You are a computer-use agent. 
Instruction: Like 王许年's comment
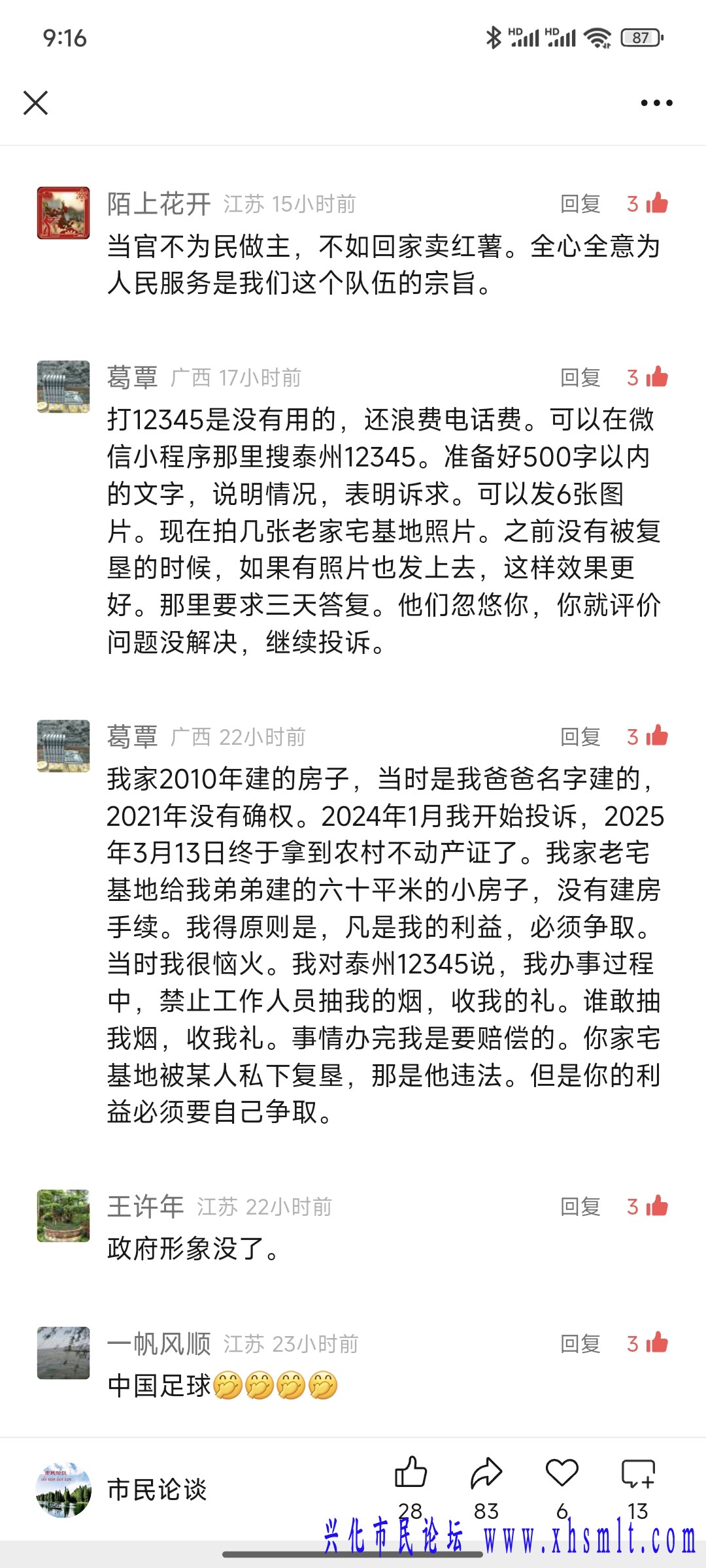656,1206
